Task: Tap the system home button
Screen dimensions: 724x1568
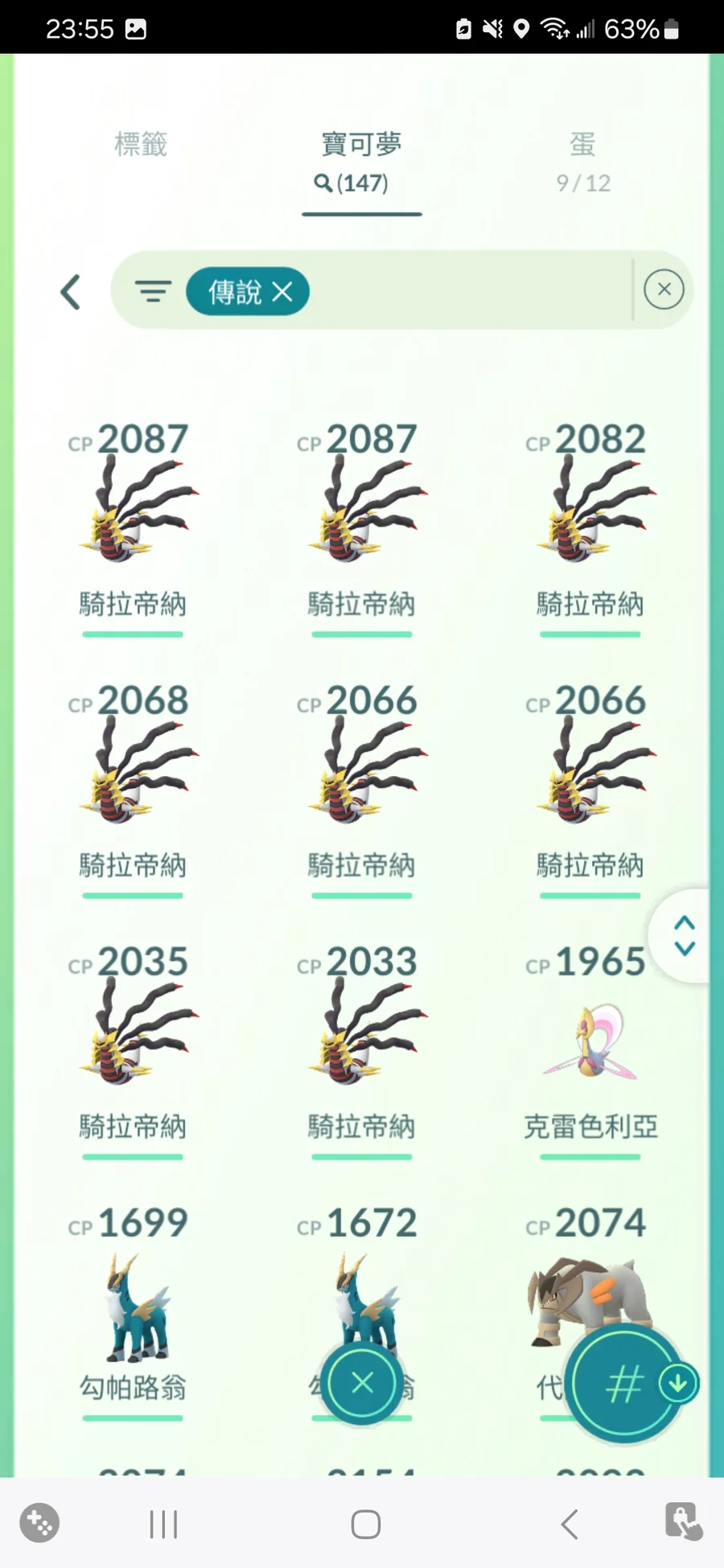Action: click(x=365, y=1524)
